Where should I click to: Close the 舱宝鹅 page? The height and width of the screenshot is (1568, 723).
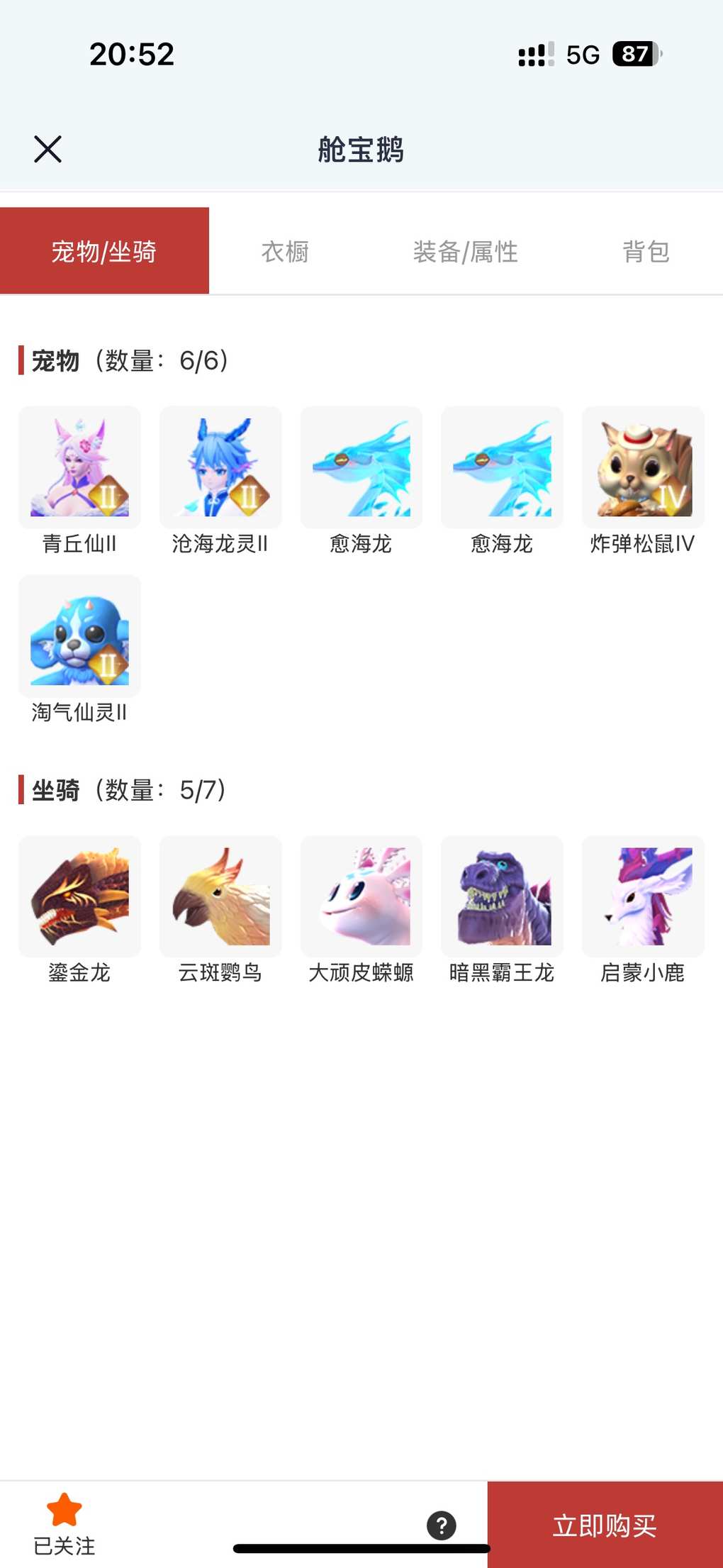(47, 149)
